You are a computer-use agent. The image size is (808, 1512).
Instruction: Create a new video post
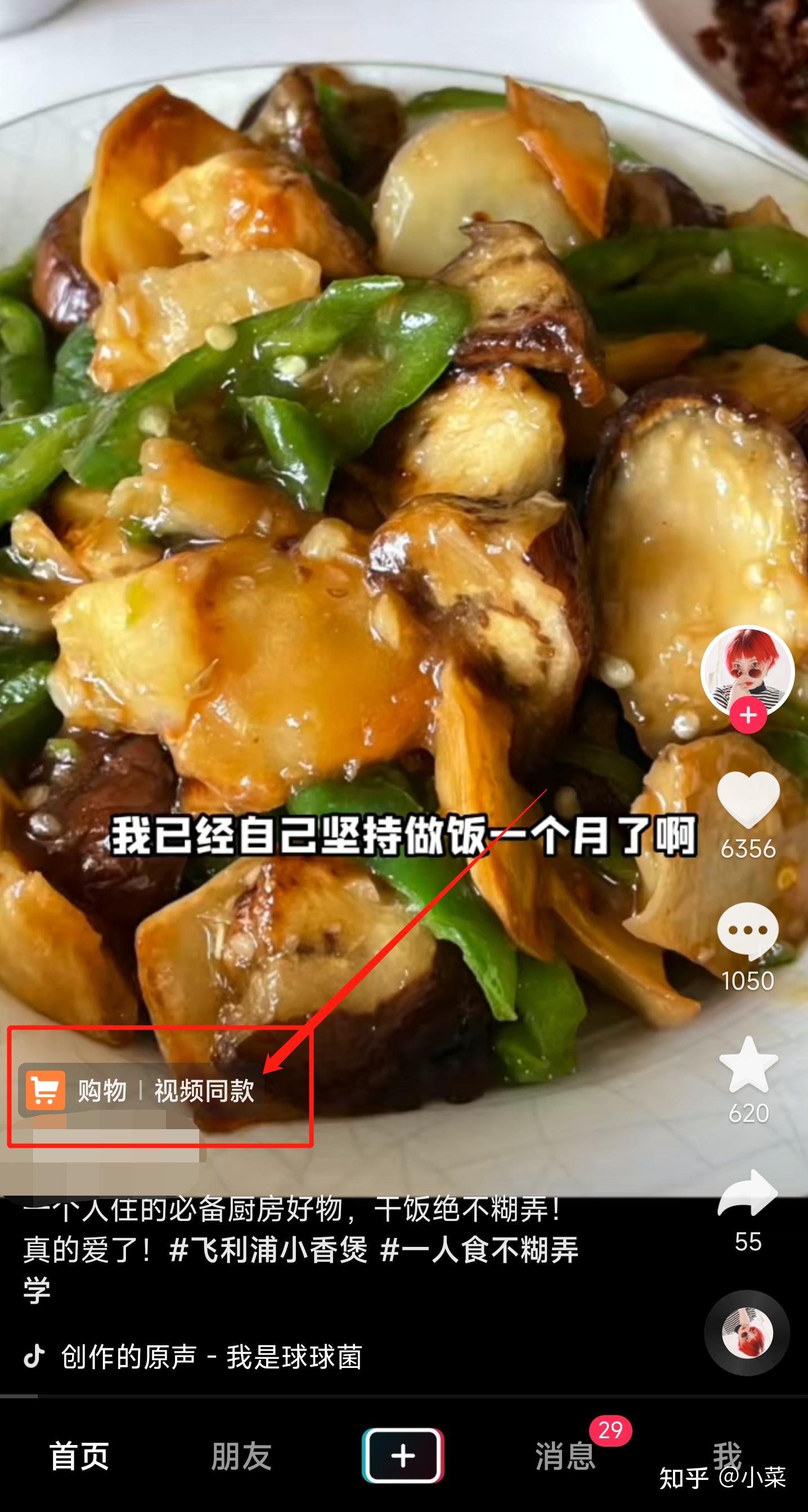403,1456
